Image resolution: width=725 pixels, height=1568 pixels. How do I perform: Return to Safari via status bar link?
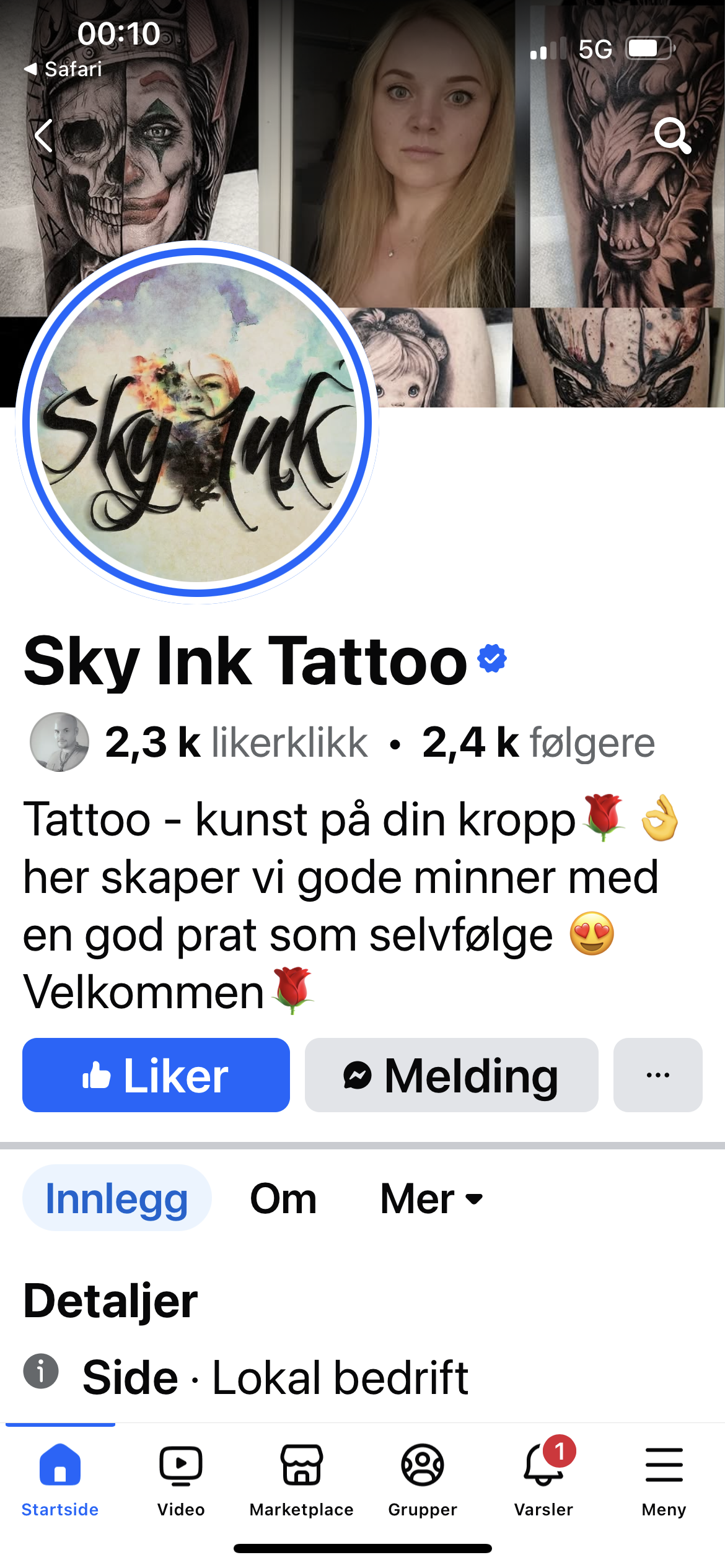63,69
